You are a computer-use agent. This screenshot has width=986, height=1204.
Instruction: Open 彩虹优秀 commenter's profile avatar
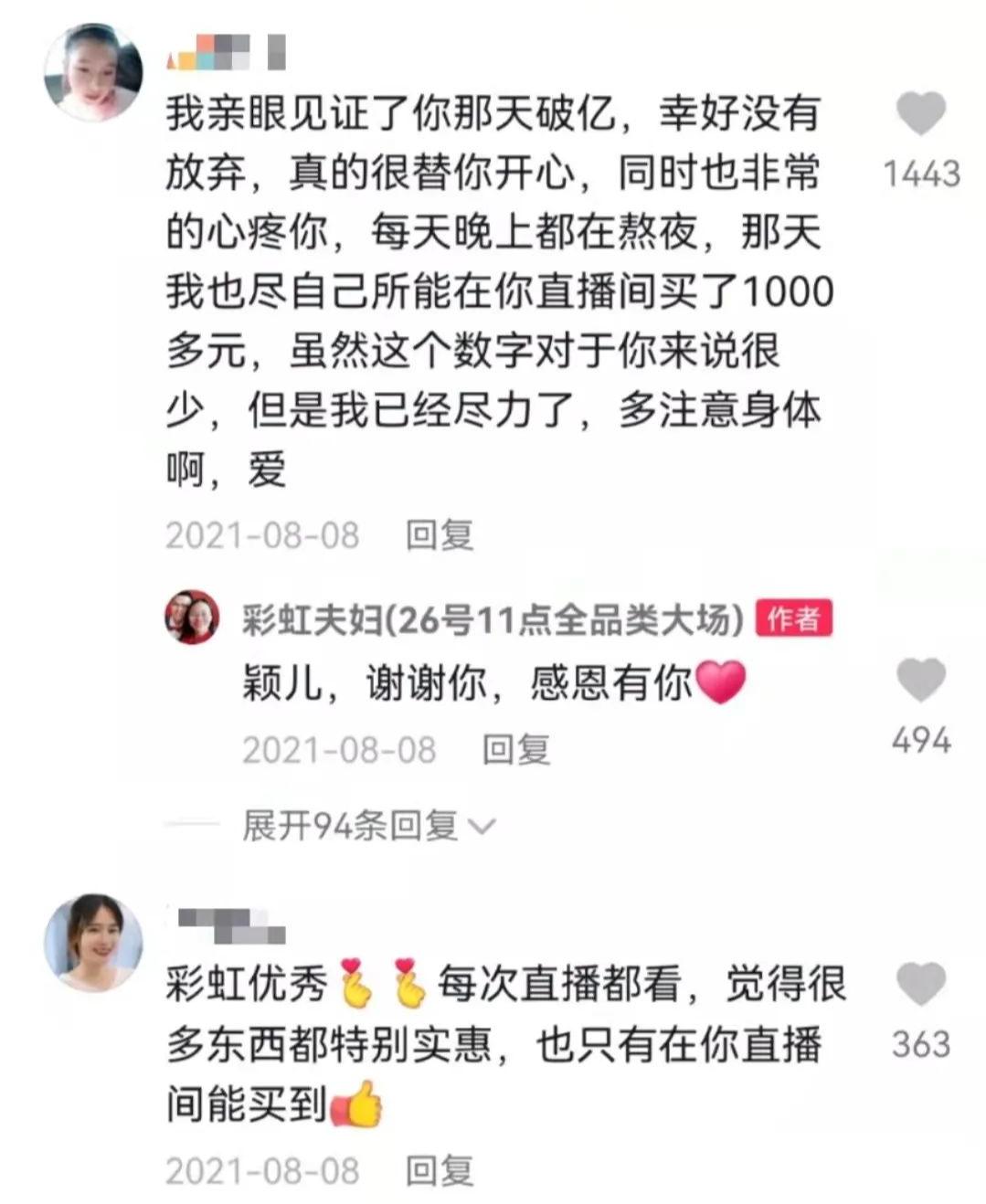pyautogui.click(x=93, y=943)
